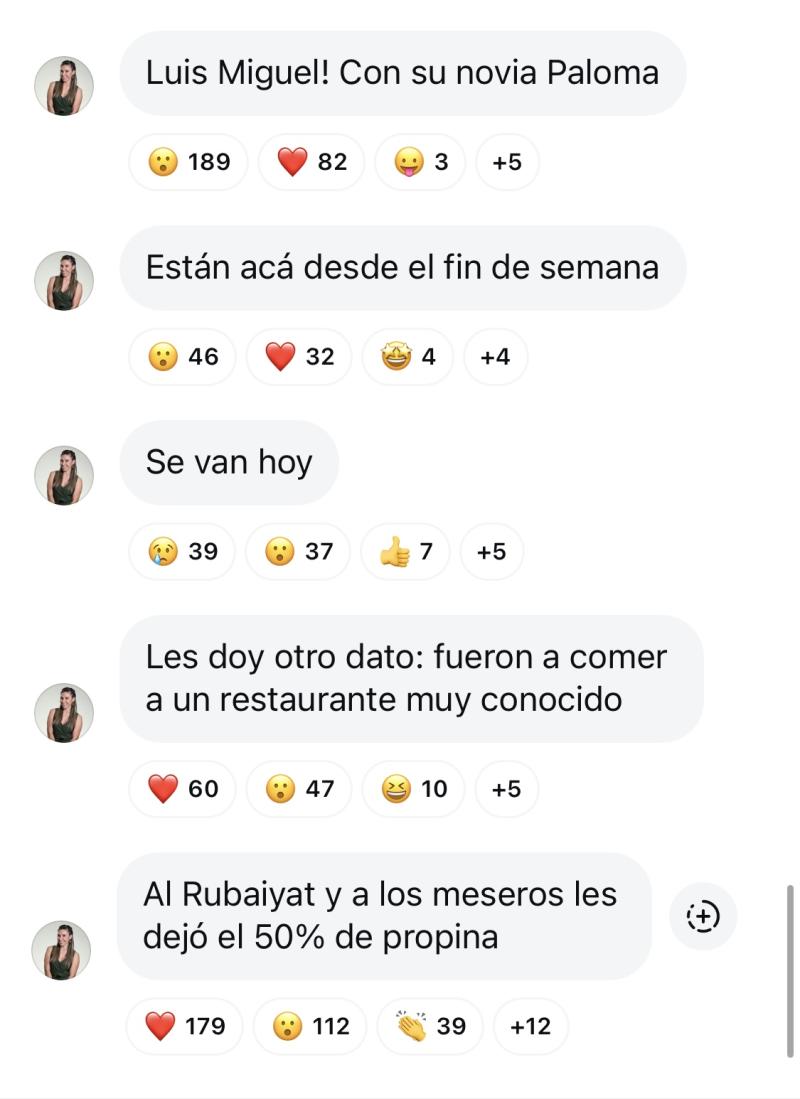Screen dimensions: 800x1099
Task: Tap the crying reaction showing 39
Action: click(x=182, y=552)
